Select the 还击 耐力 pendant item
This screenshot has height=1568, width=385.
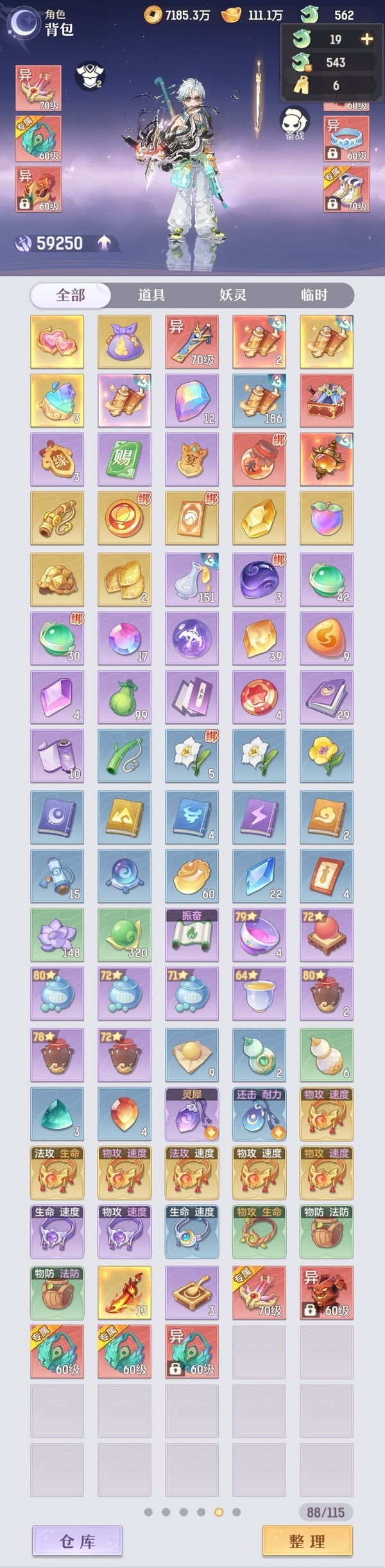pos(259,1113)
